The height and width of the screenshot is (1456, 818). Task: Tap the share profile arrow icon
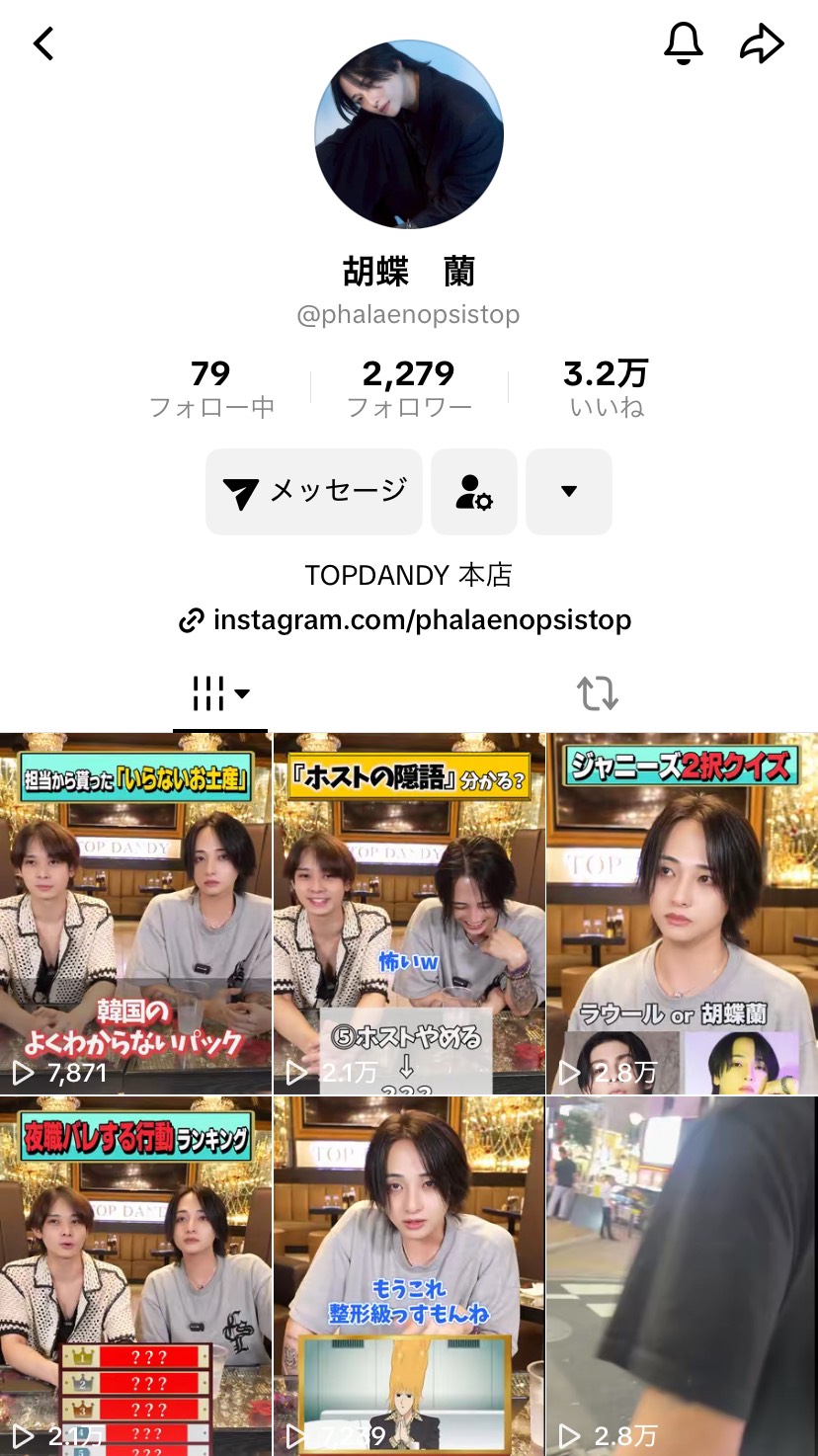pos(762,43)
